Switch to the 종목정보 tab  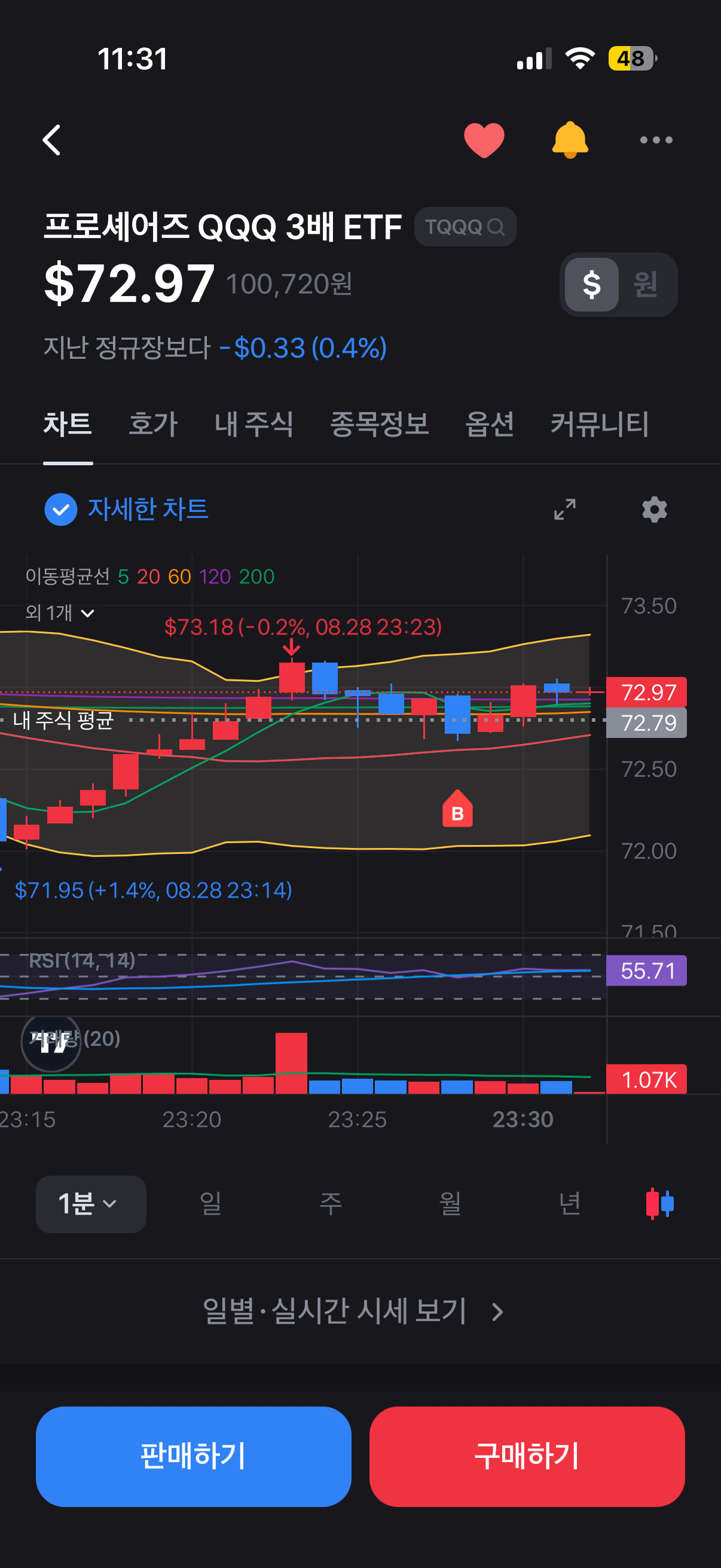pyautogui.click(x=379, y=423)
